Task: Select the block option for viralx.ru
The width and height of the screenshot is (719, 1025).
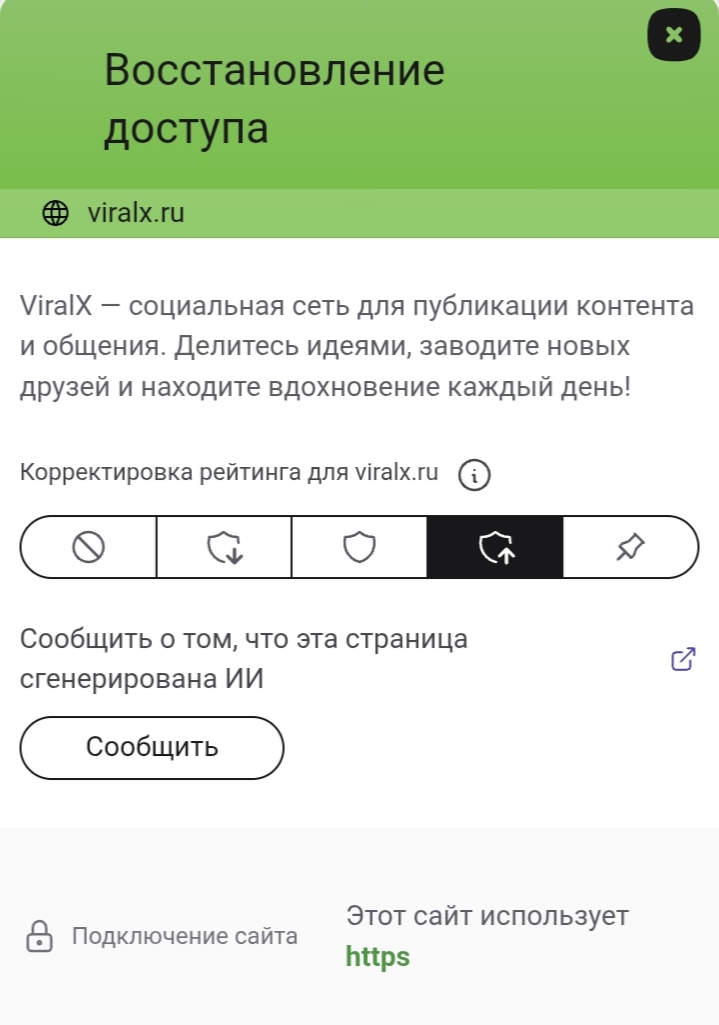Action: (88, 547)
